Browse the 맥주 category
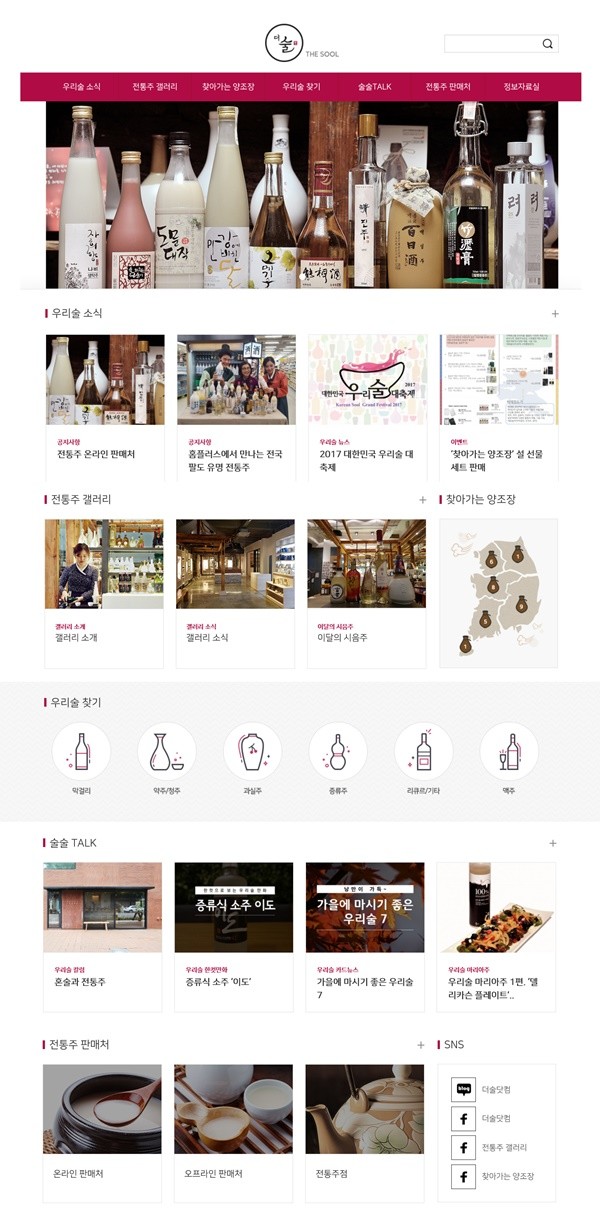This screenshot has height=1216, width=600. click(x=509, y=752)
